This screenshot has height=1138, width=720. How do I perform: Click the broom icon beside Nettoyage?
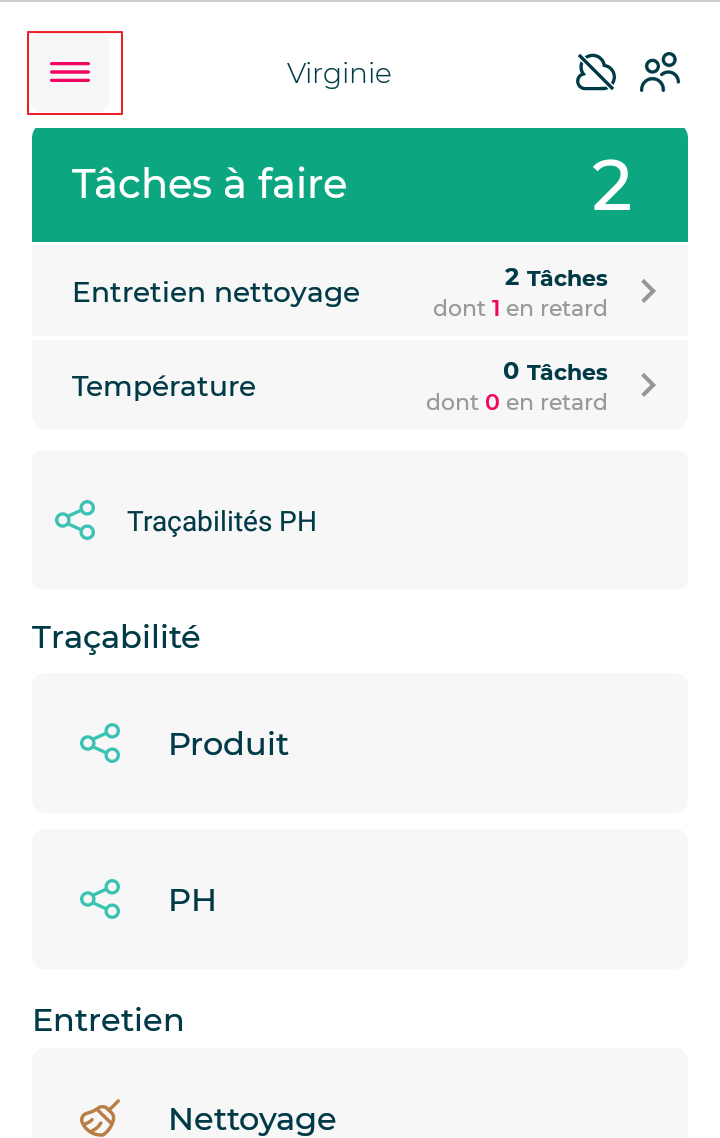click(x=100, y=1115)
